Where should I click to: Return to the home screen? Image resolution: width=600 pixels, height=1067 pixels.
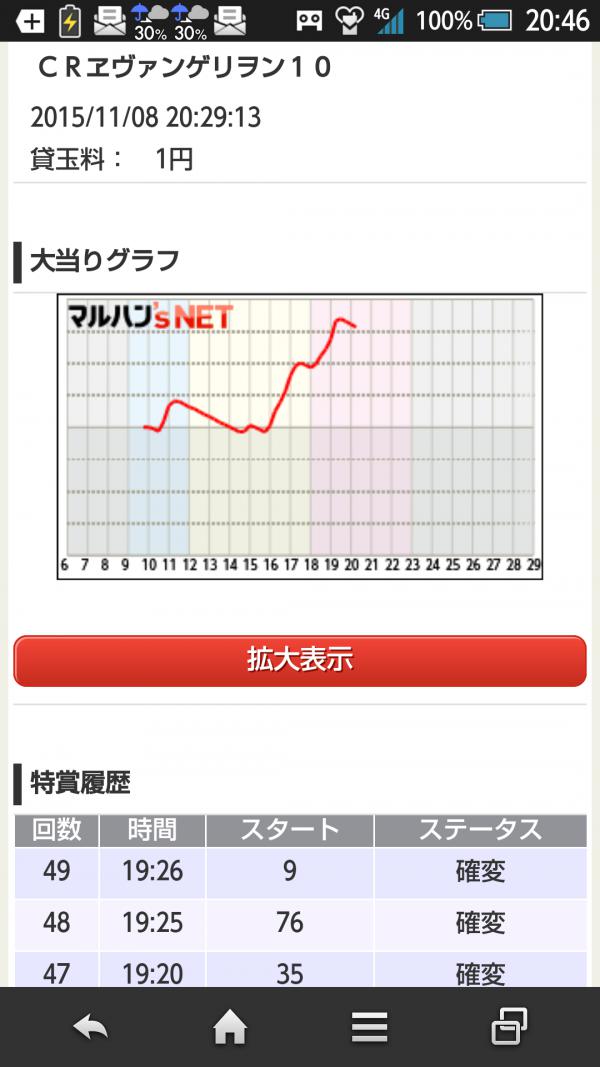pyautogui.click(x=230, y=1027)
